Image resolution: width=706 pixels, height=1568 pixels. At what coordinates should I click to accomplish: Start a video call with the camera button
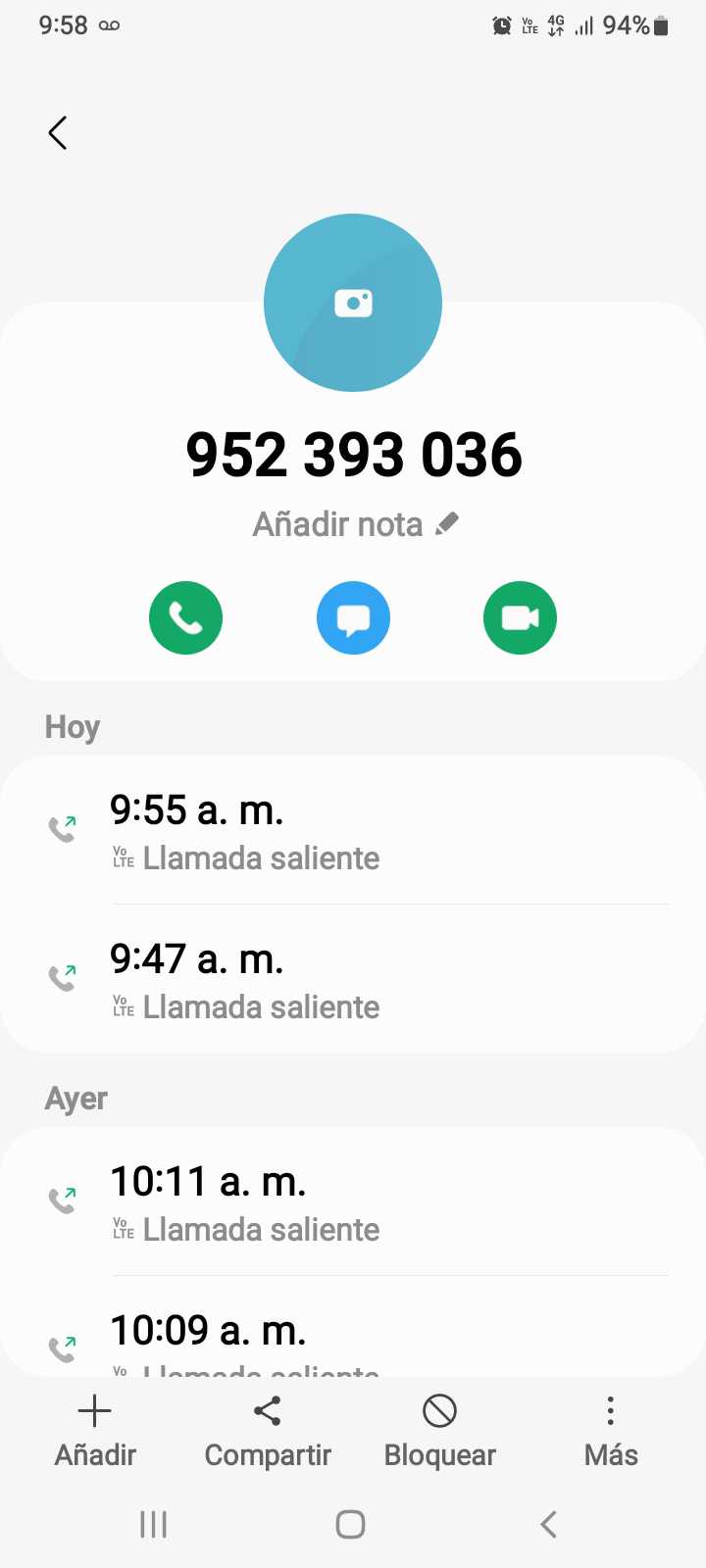pos(520,618)
